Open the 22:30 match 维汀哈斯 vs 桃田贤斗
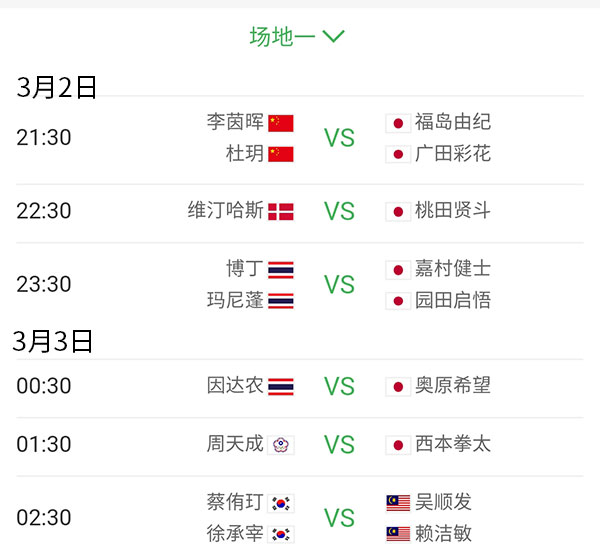The image size is (600, 557). click(x=338, y=211)
